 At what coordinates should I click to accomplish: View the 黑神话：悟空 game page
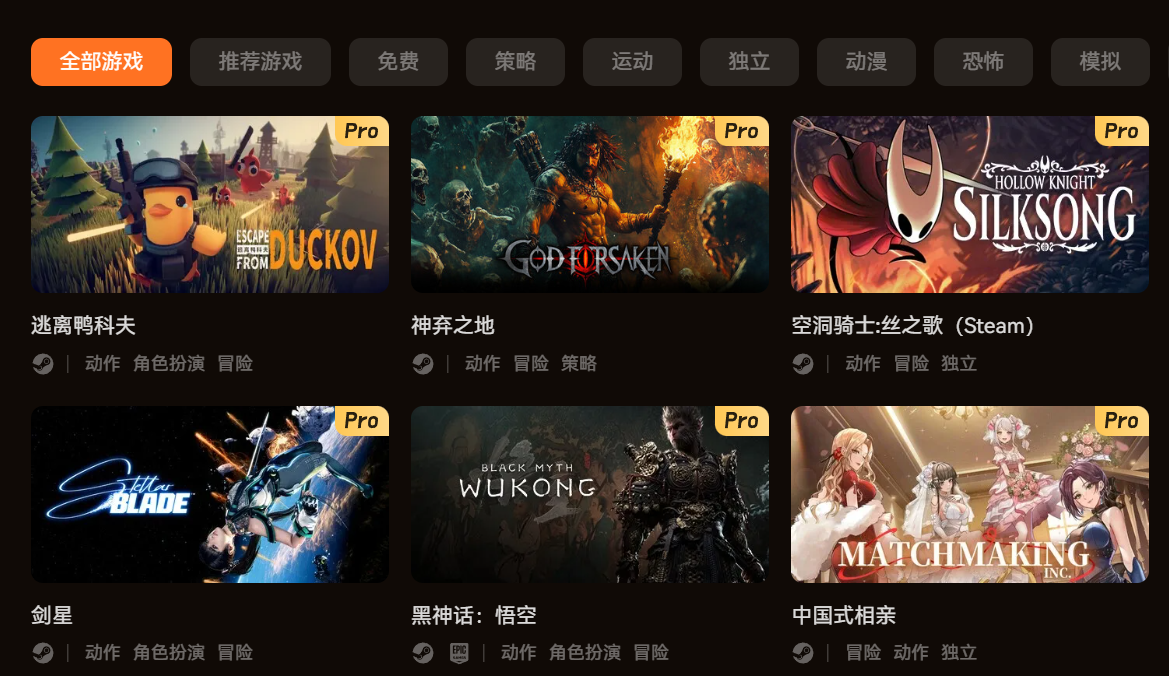[x=590, y=494]
